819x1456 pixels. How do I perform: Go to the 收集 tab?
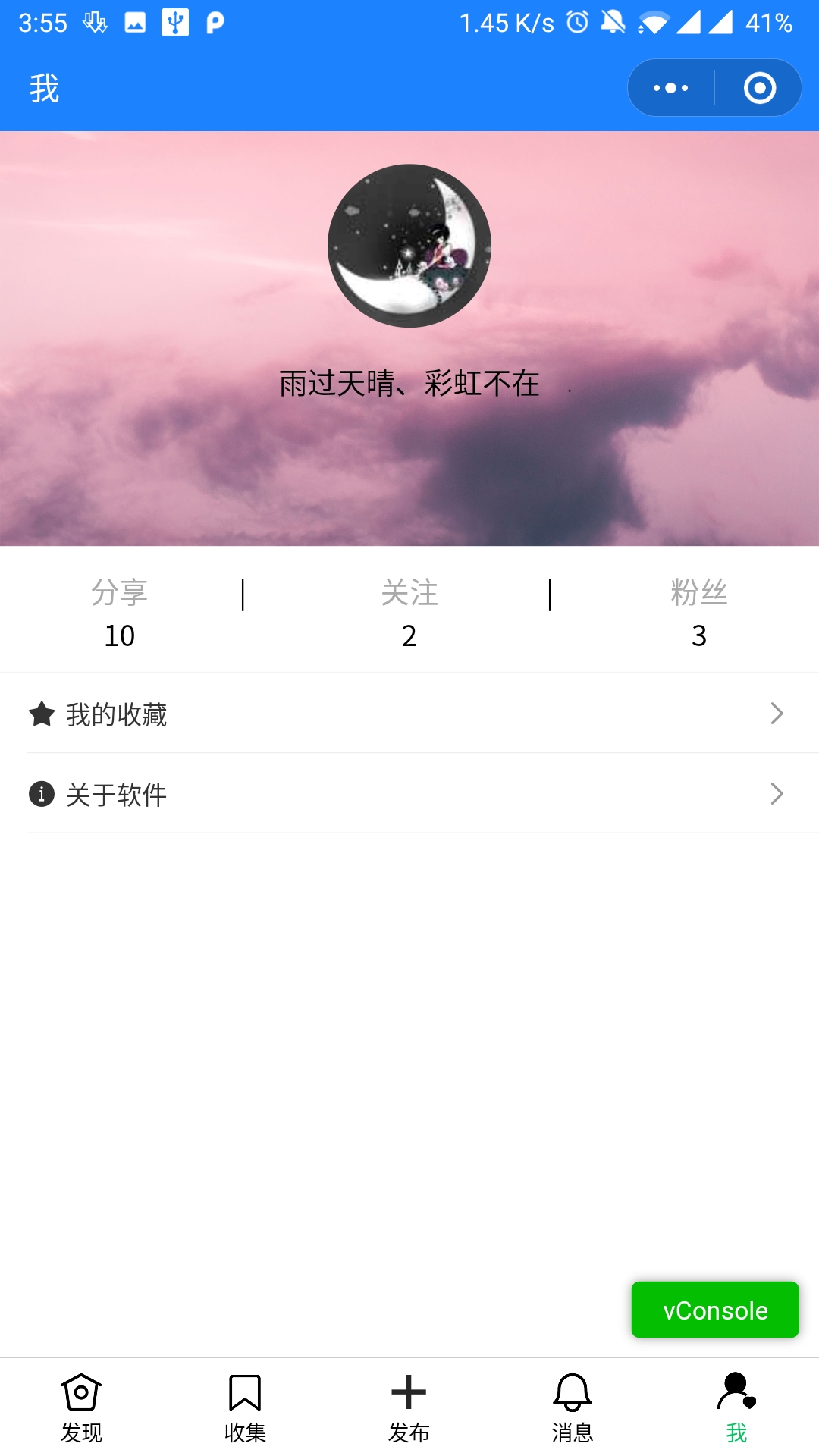tap(245, 1407)
